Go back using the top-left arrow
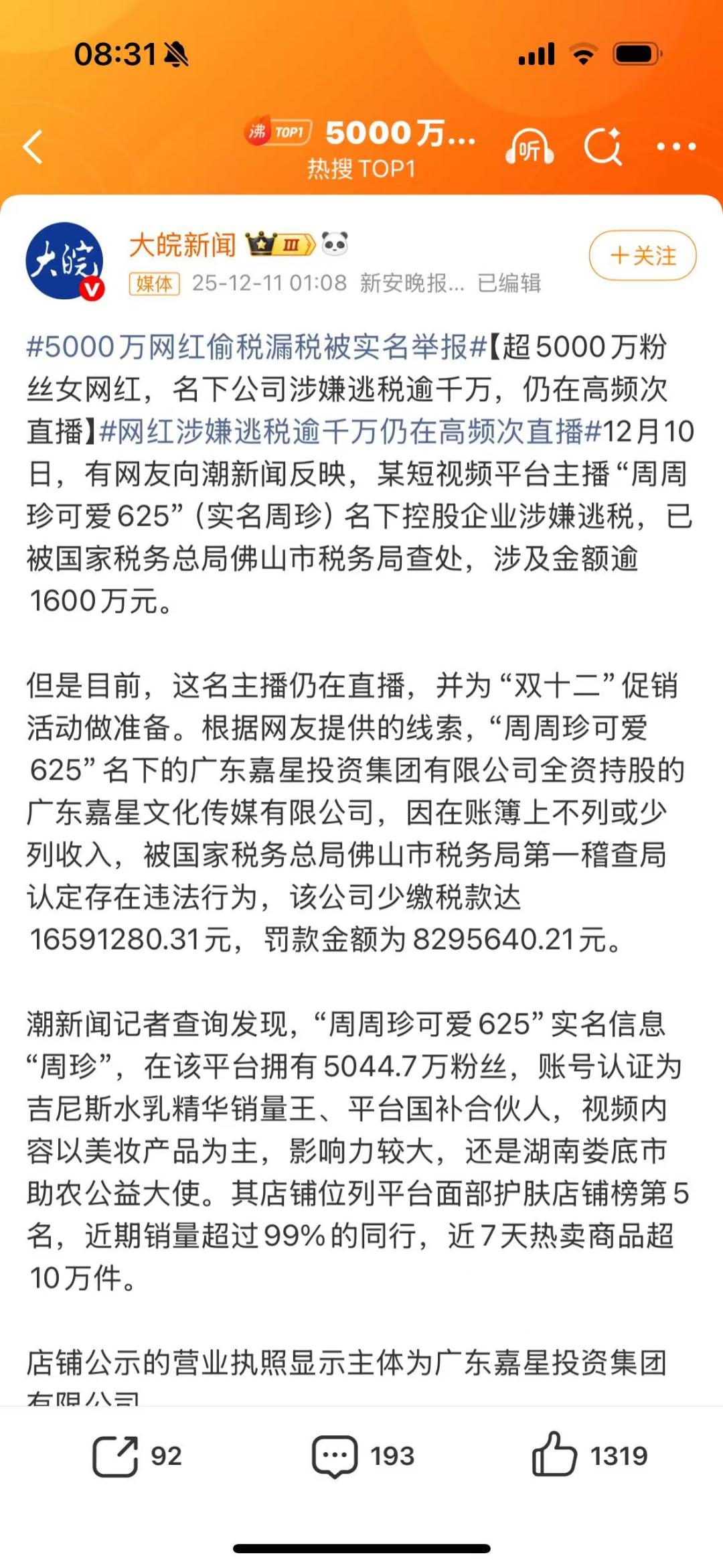Viewport: 723px width, 1568px height. click(x=33, y=147)
